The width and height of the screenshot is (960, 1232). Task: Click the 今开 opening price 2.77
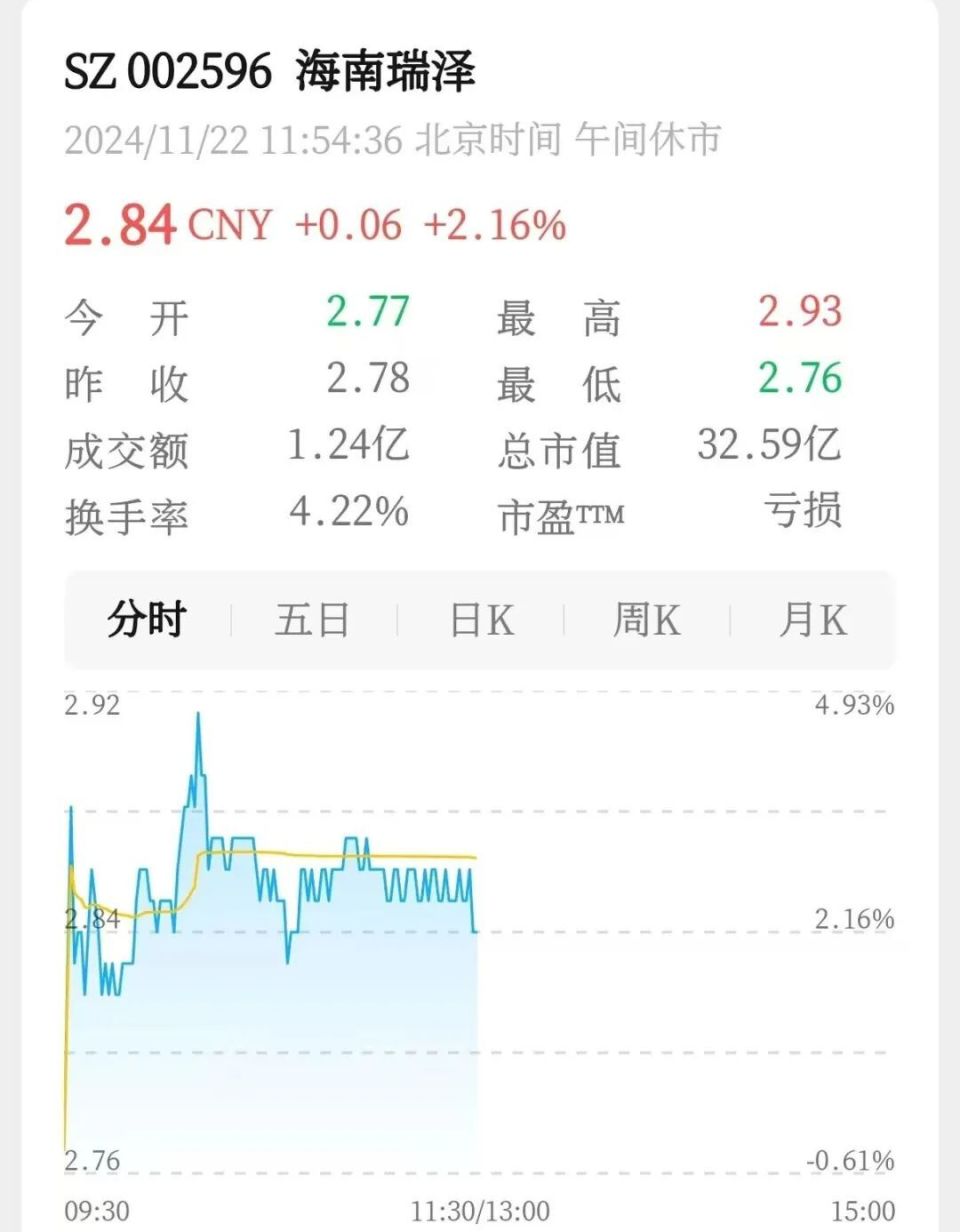click(x=366, y=312)
